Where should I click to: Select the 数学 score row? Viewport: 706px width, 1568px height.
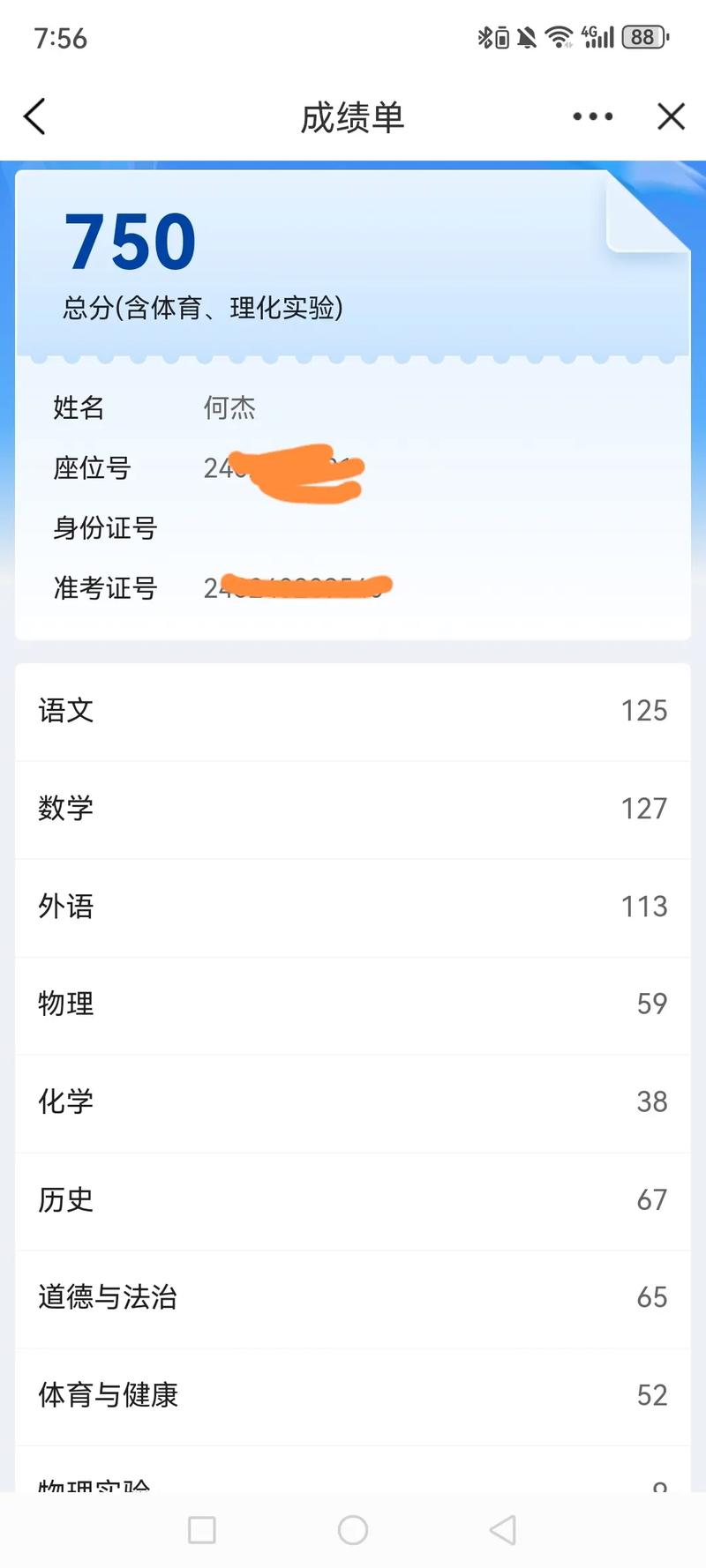(353, 809)
